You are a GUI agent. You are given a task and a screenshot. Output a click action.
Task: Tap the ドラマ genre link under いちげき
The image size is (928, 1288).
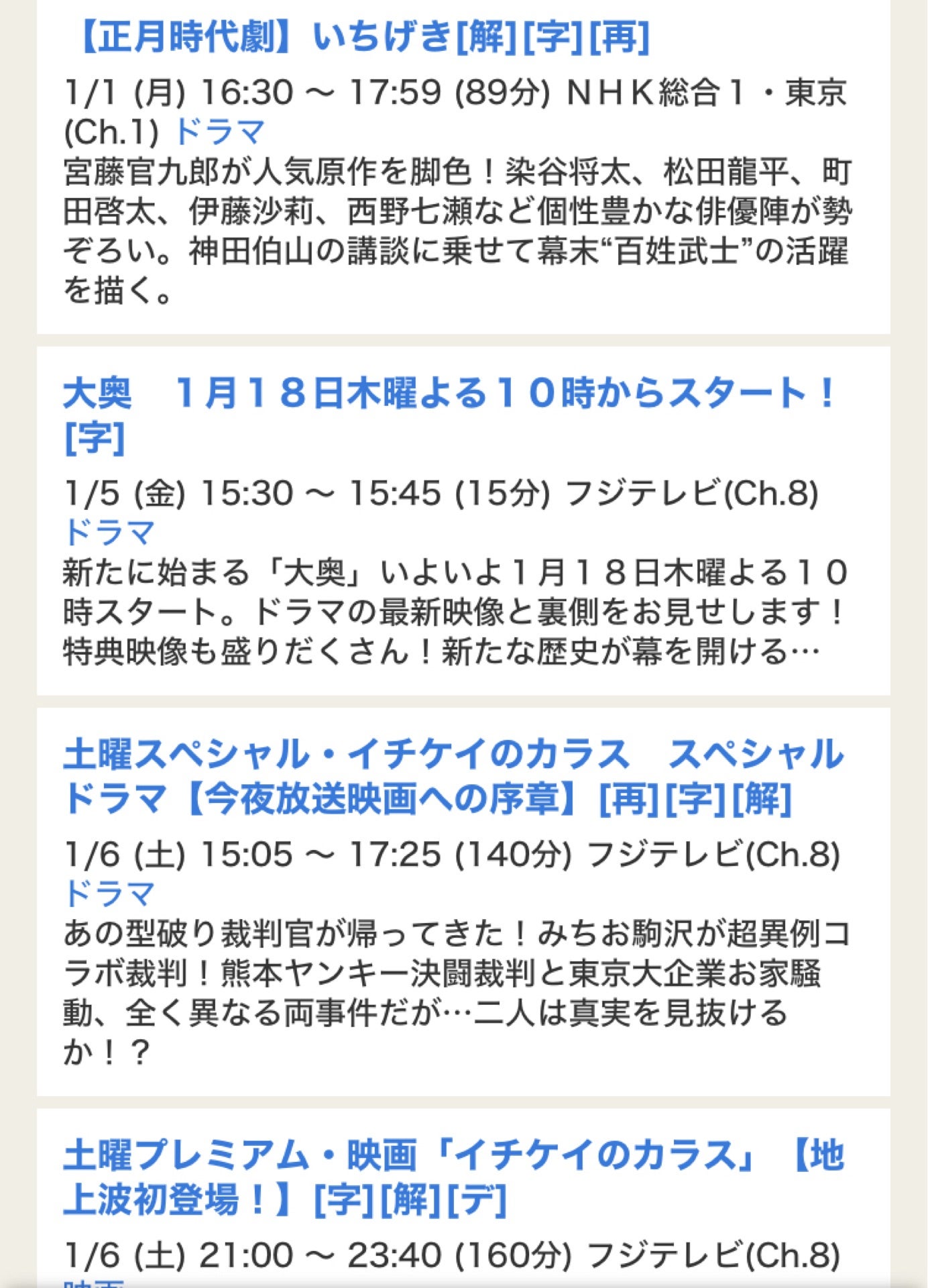(219, 132)
